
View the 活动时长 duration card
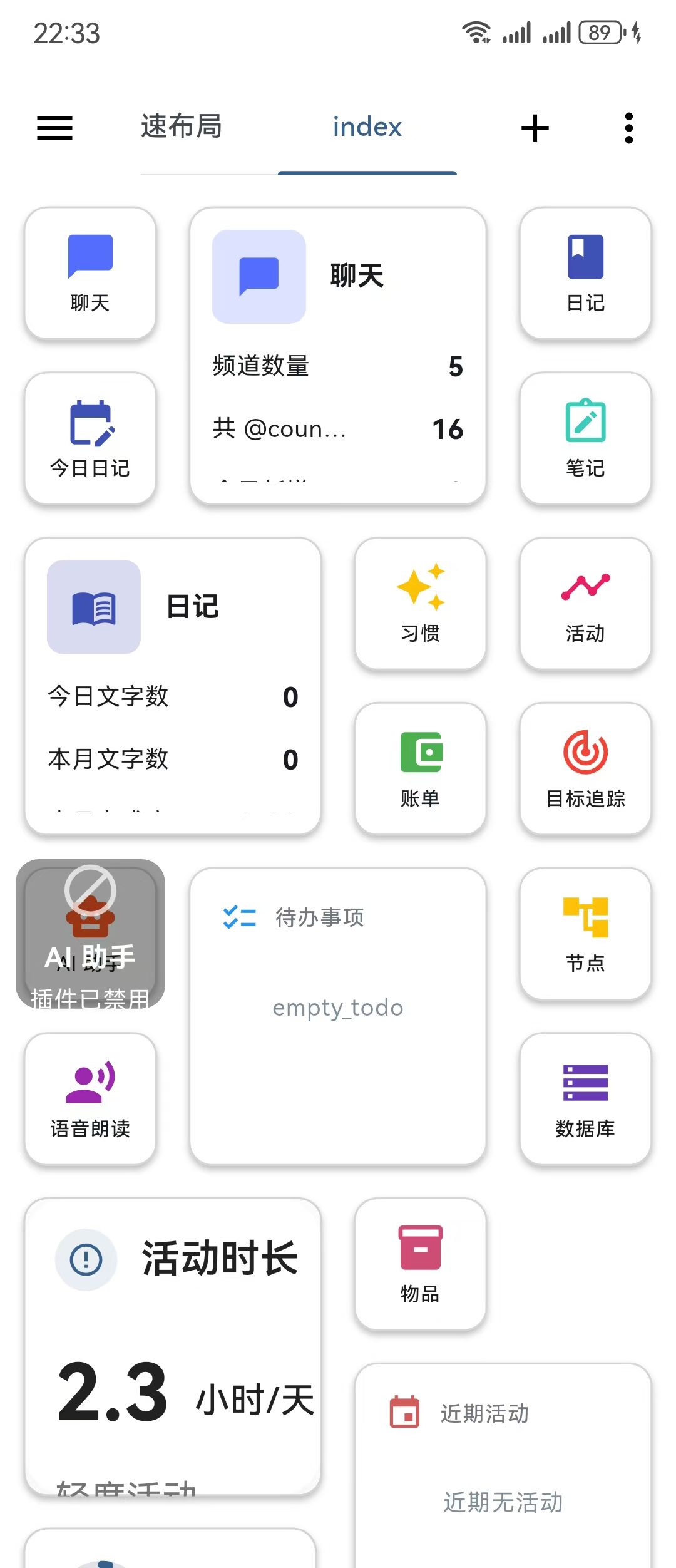pos(173,1346)
